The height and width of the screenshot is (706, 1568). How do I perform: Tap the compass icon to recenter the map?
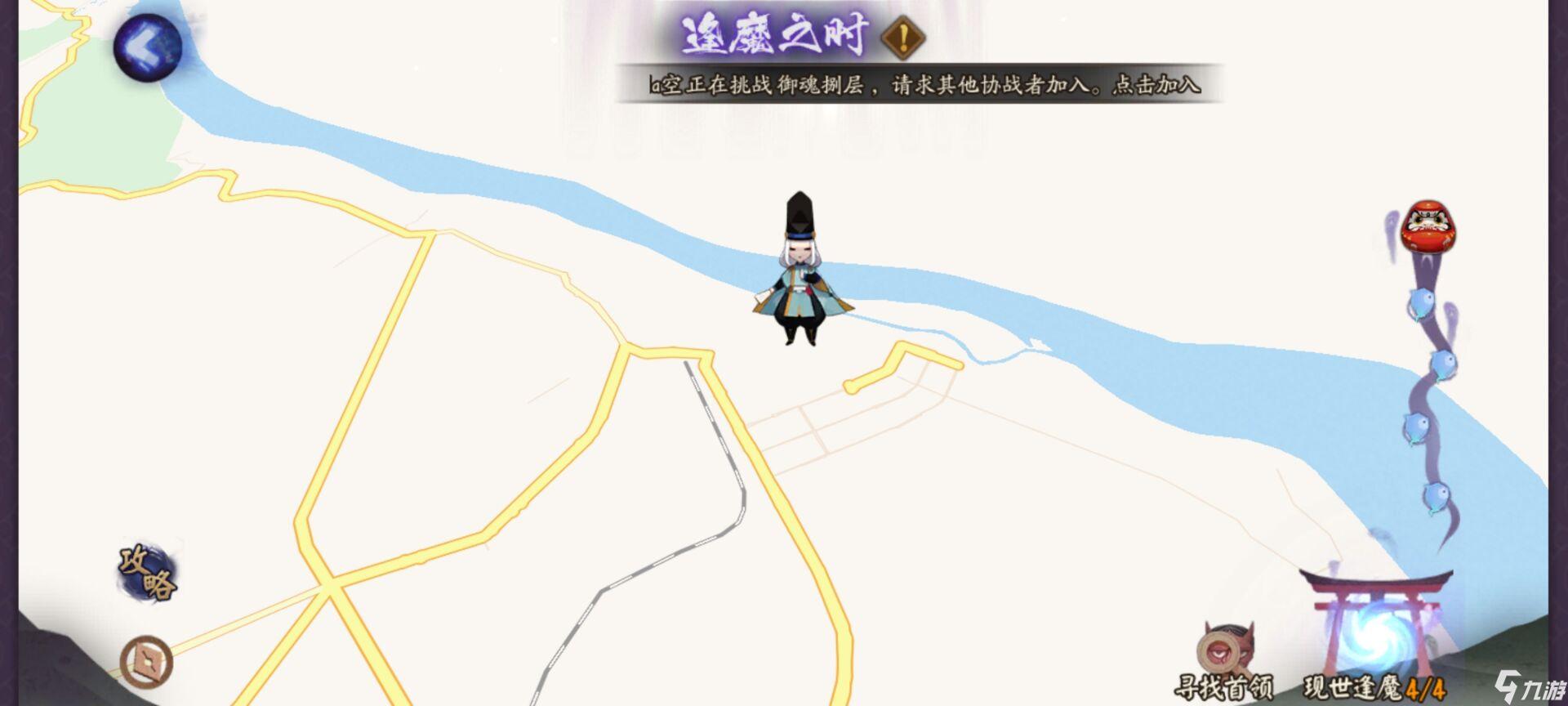(x=146, y=661)
